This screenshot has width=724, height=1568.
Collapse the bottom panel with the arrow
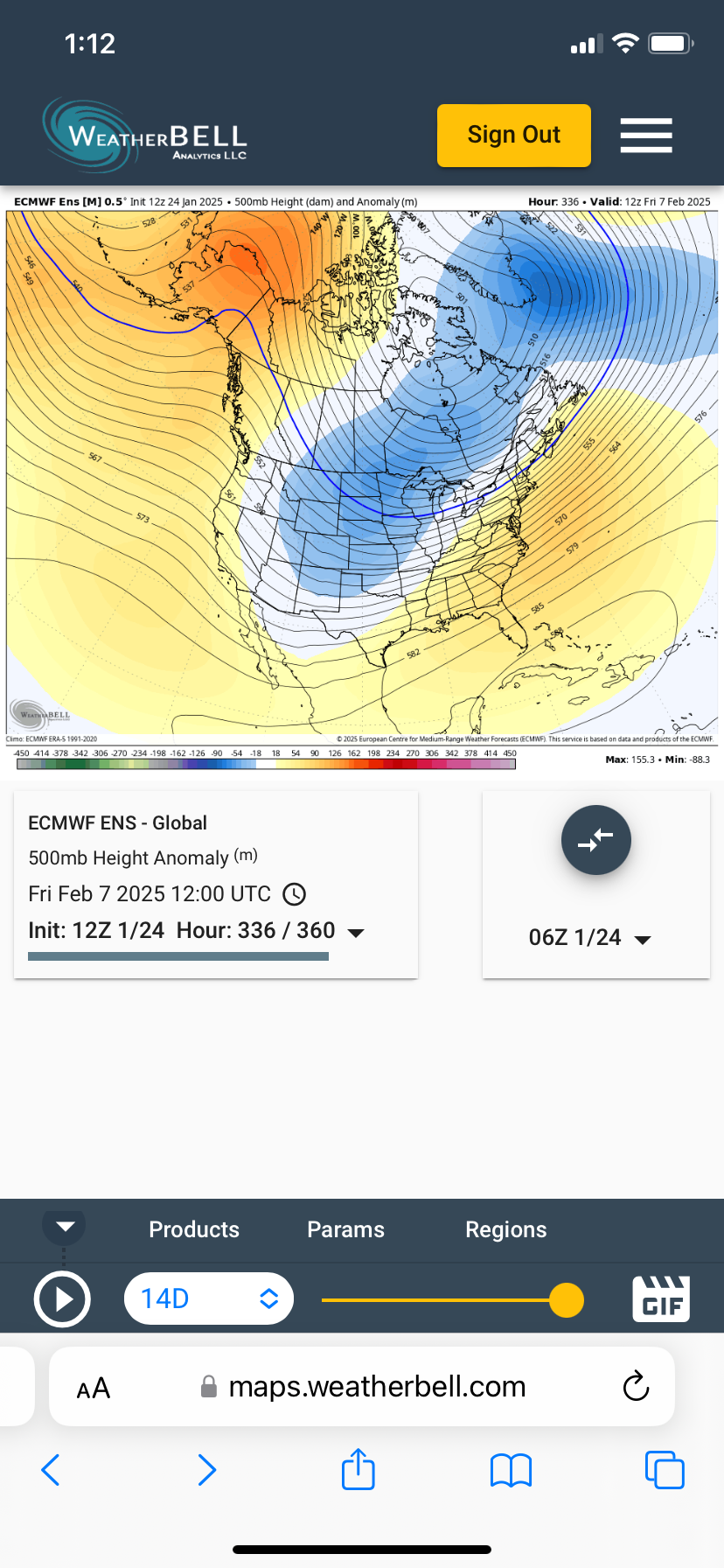click(65, 1226)
